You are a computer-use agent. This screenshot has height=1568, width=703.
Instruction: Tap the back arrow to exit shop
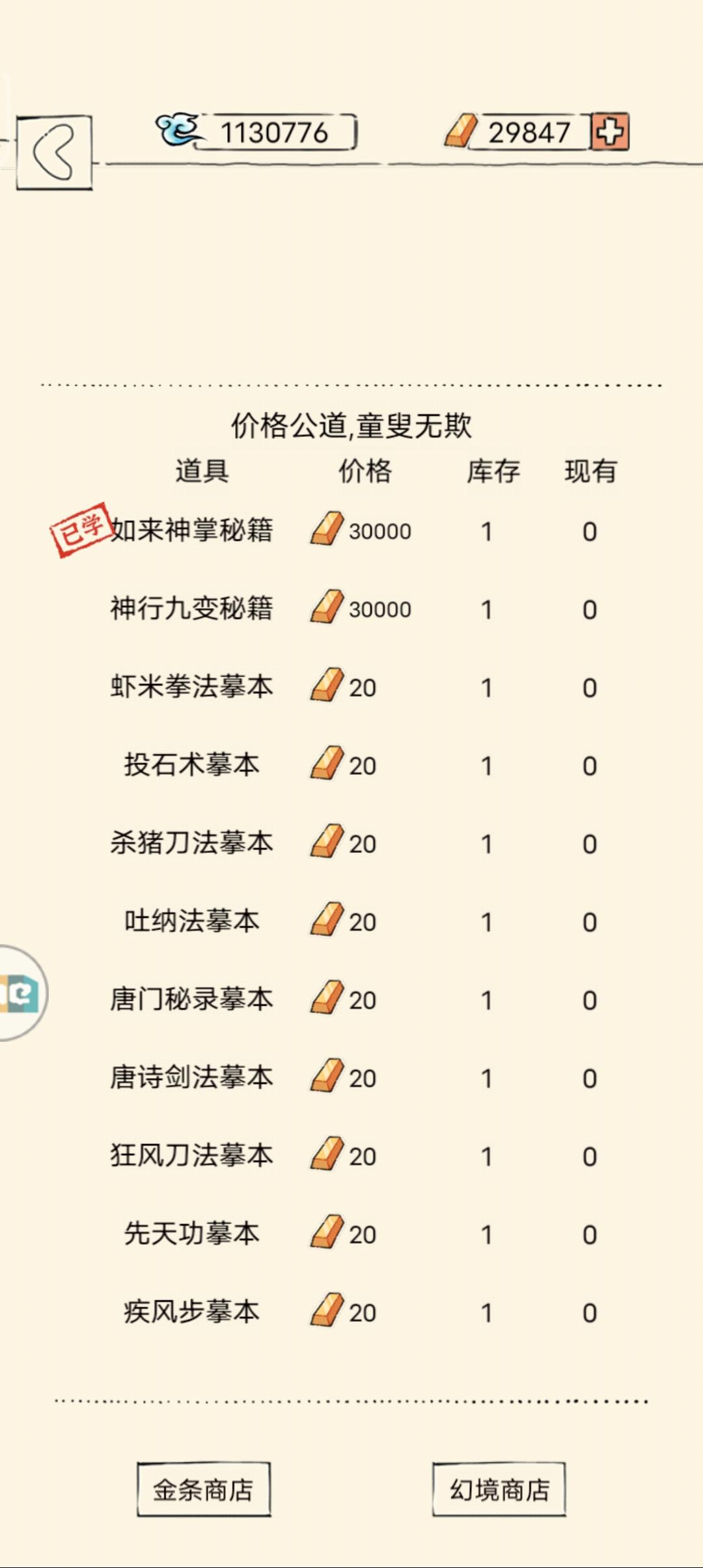click(55, 151)
